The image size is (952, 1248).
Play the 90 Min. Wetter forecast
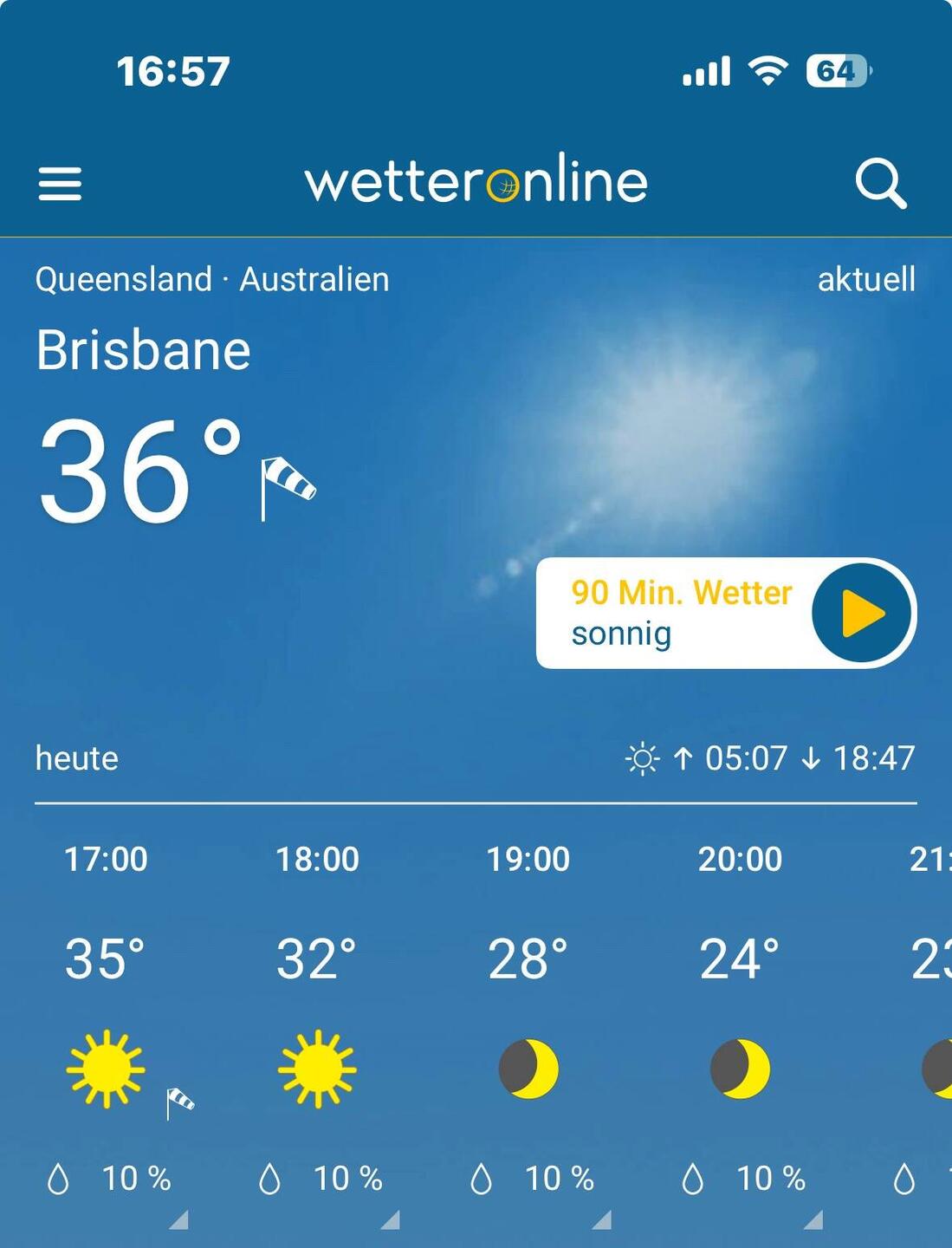(861, 613)
